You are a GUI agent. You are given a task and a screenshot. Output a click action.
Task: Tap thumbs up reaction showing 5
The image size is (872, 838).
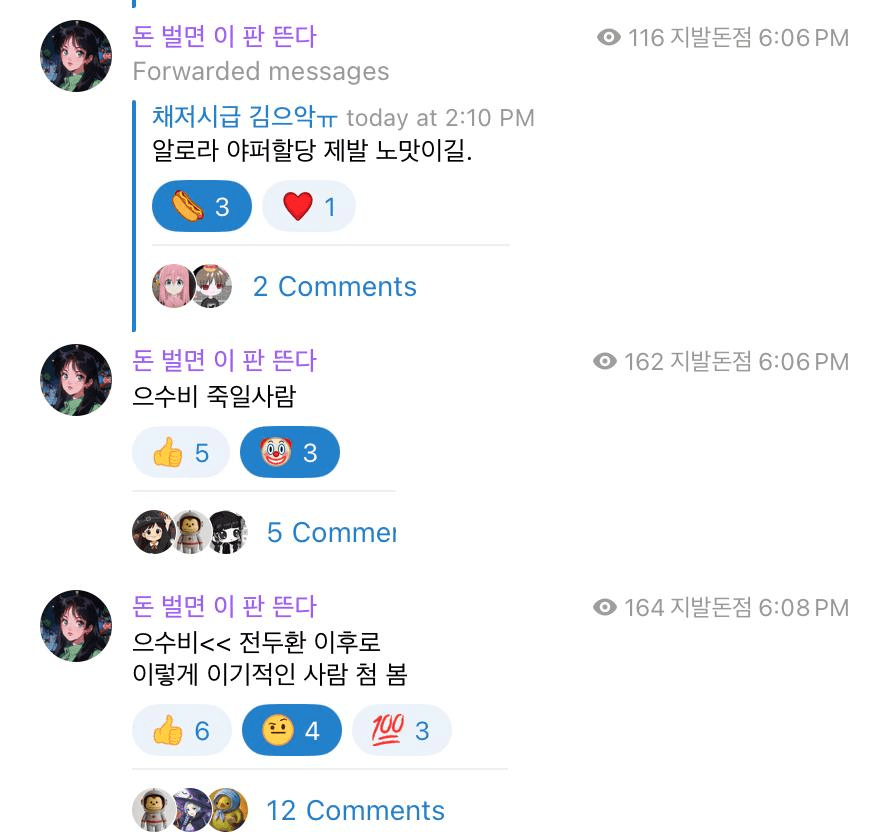point(180,453)
